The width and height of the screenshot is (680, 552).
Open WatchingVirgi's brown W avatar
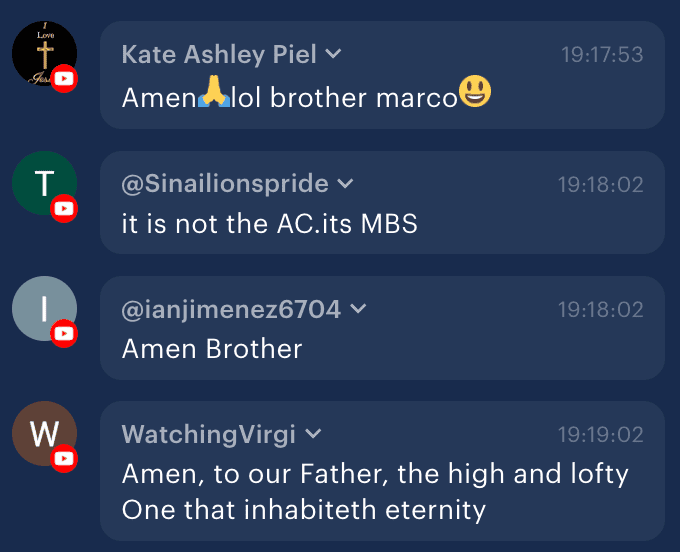44,434
